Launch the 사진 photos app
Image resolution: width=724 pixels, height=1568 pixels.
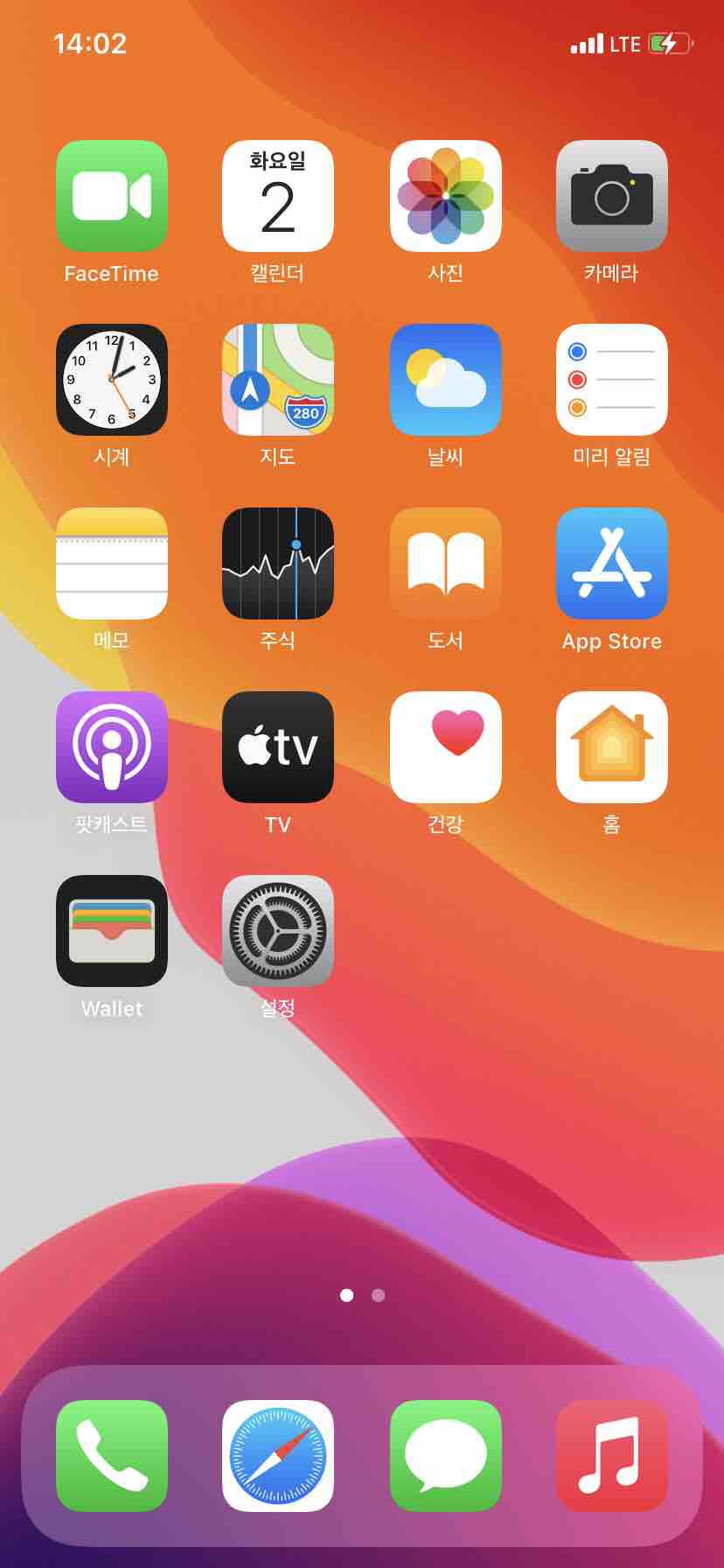(x=446, y=196)
